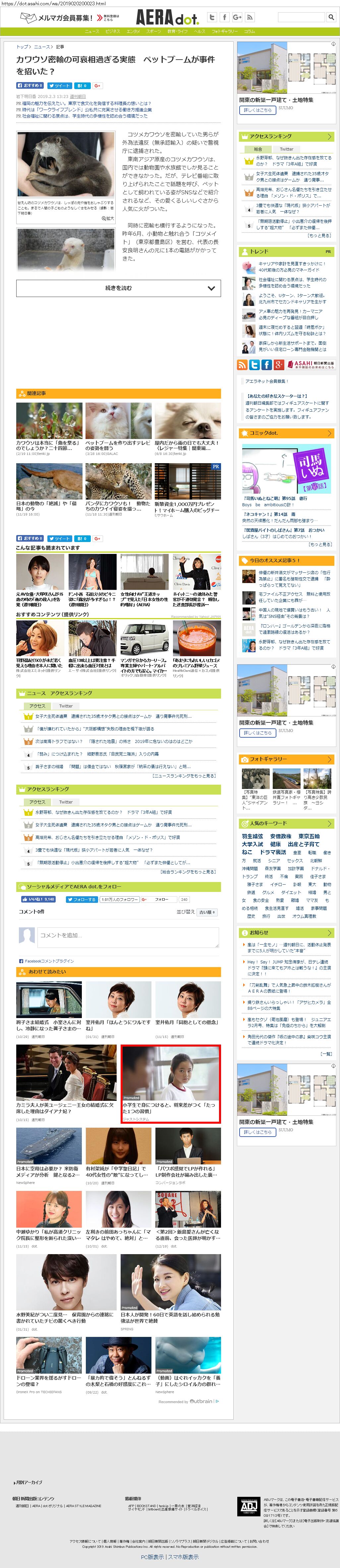Go to the ビジネス section in the top menu

coord(112,31)
